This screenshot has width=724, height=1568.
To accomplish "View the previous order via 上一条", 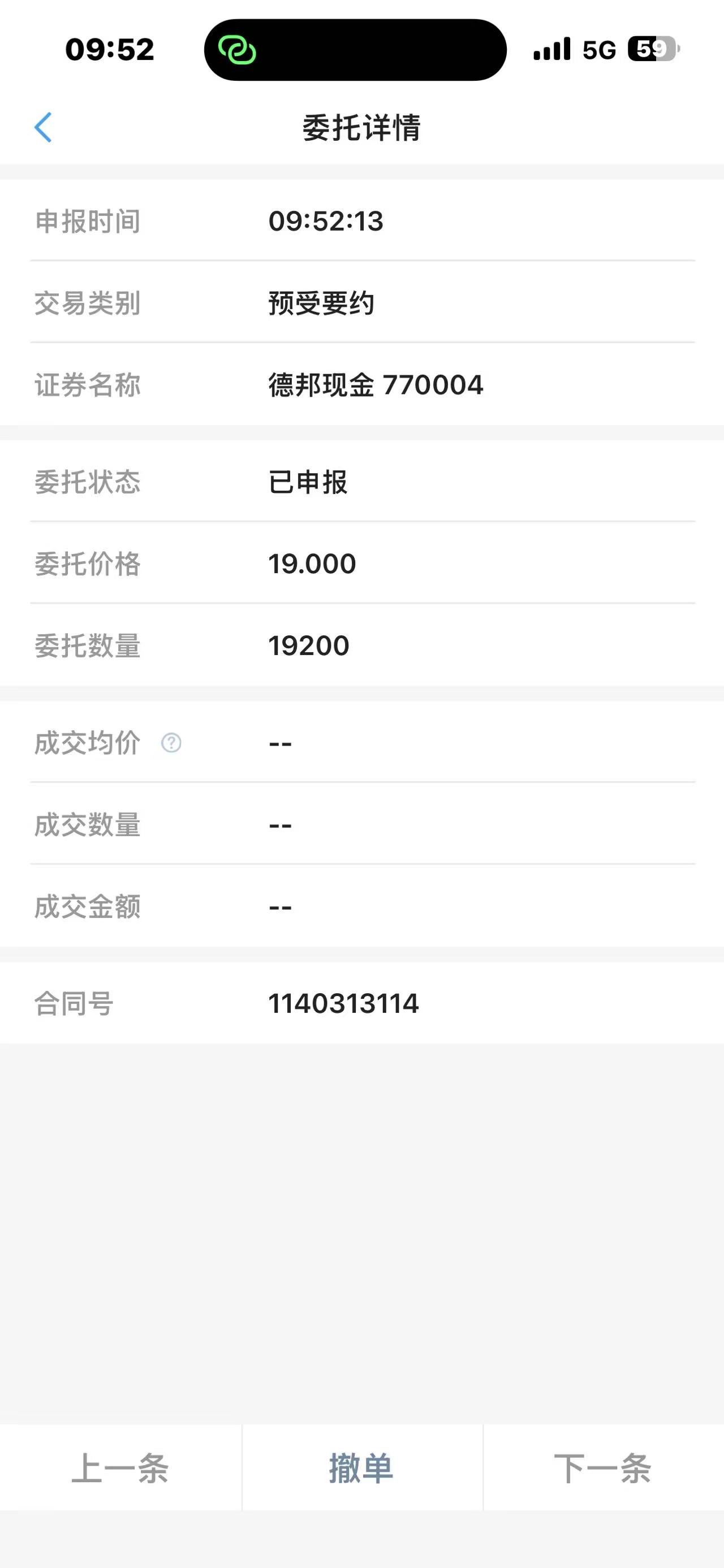I will (120, 1467).
